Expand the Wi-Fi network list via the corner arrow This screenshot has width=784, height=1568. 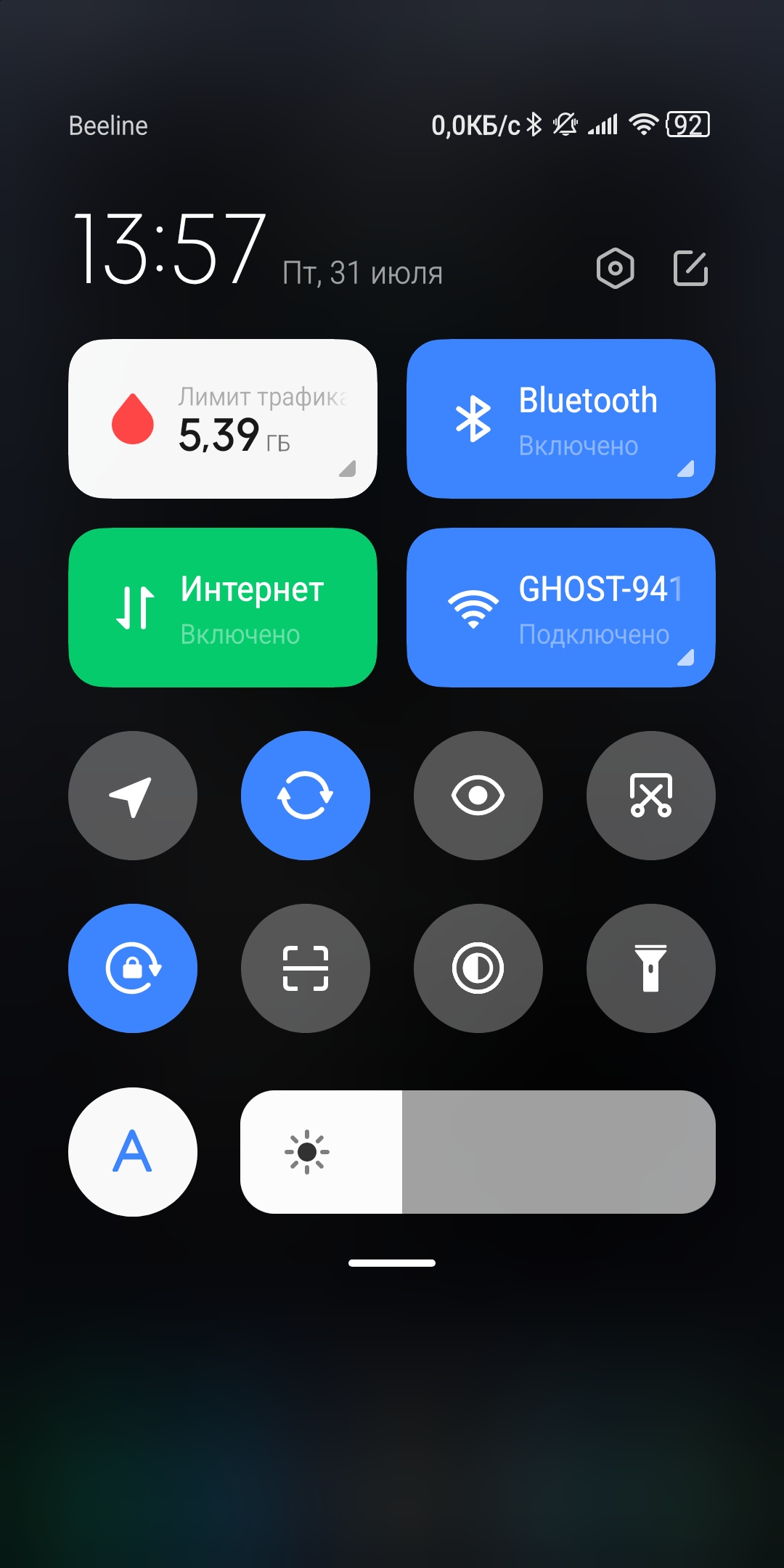[686, 658]
